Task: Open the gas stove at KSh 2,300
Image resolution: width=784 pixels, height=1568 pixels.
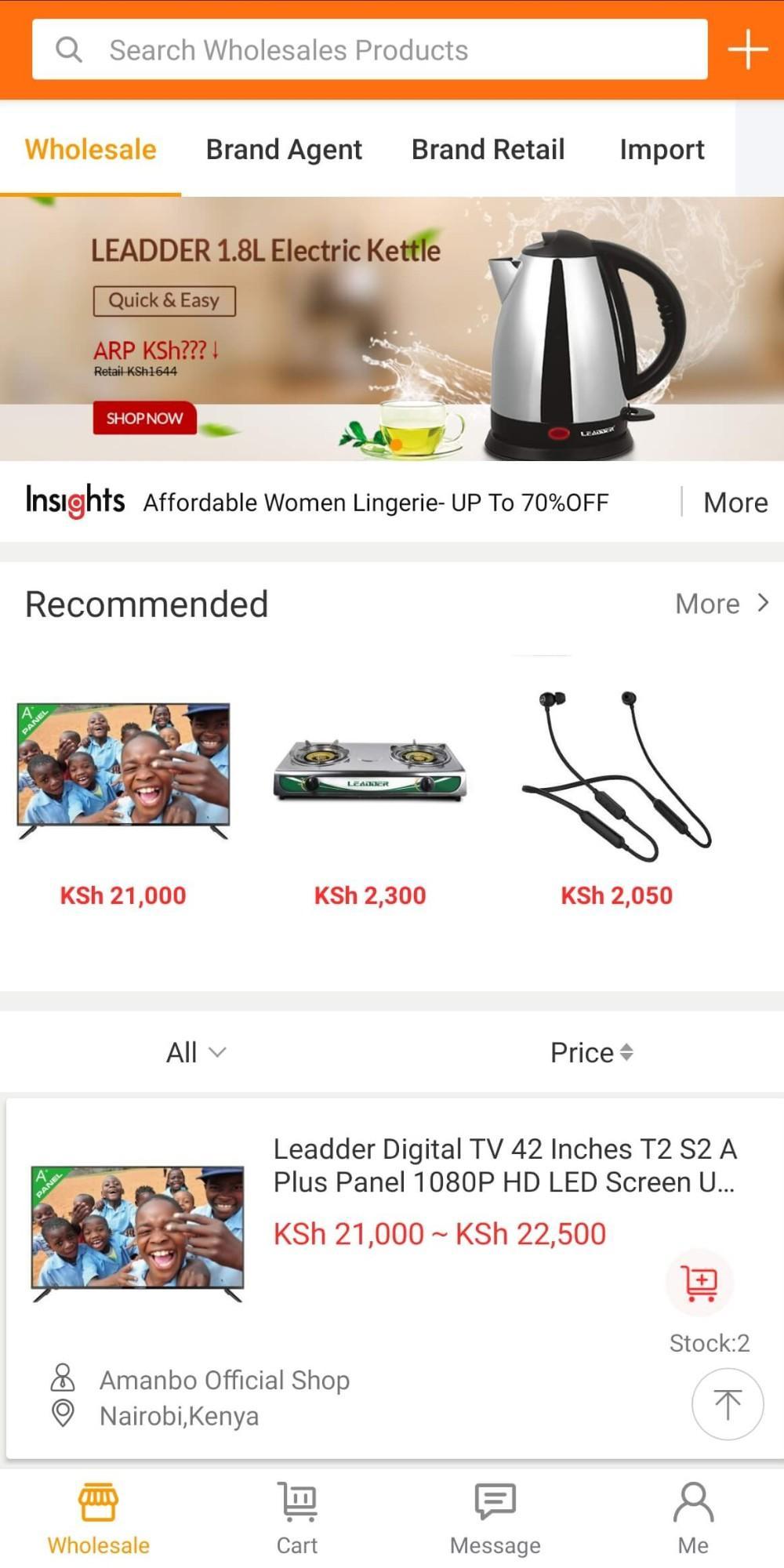Action: 369,772
